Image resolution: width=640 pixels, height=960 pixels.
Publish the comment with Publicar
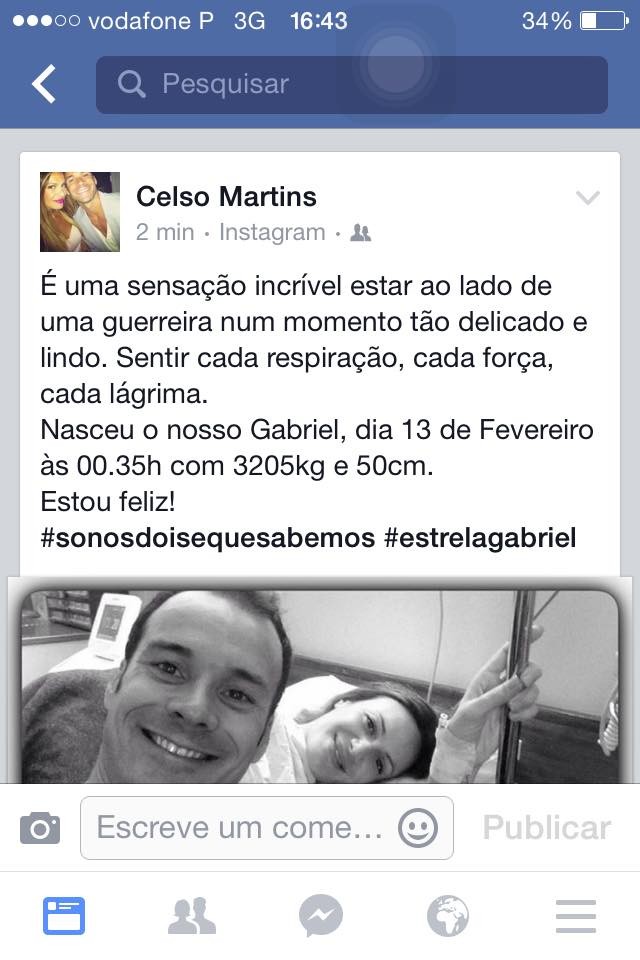click(547, 828)
